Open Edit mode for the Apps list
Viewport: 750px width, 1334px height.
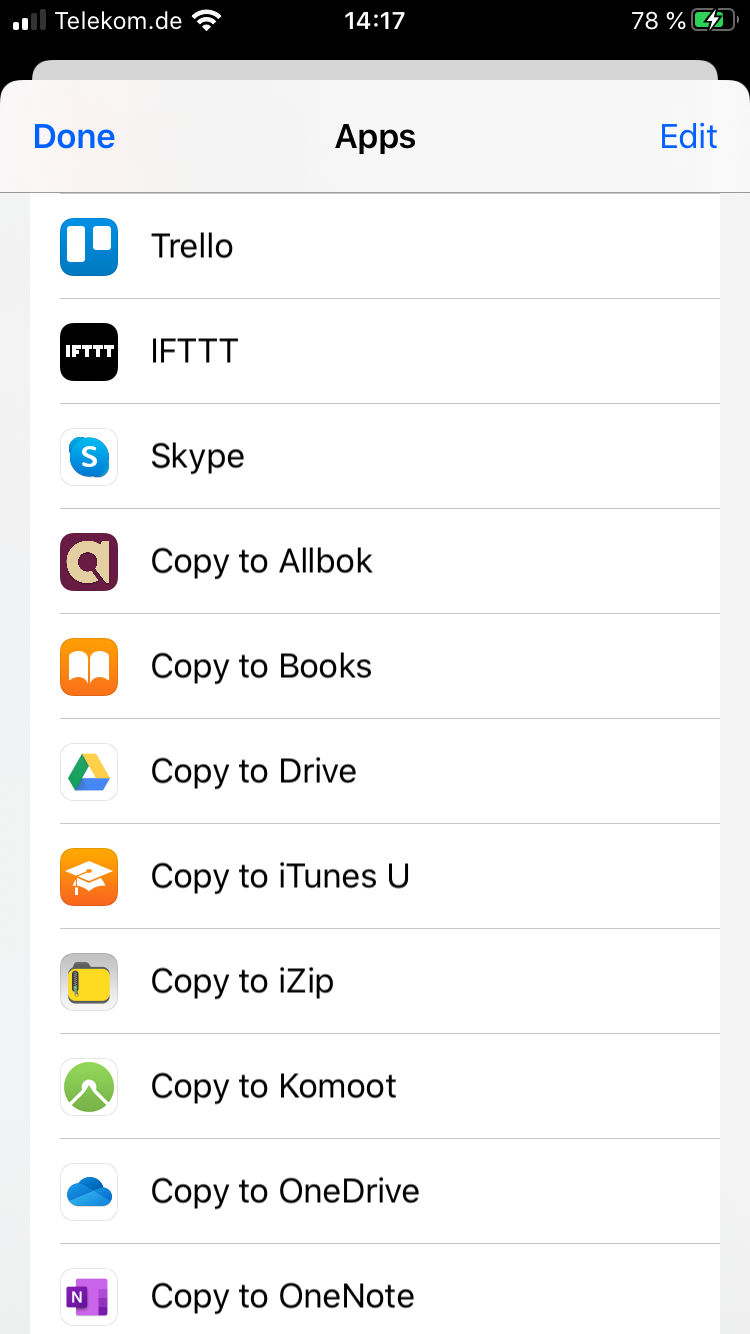[688, 136]
